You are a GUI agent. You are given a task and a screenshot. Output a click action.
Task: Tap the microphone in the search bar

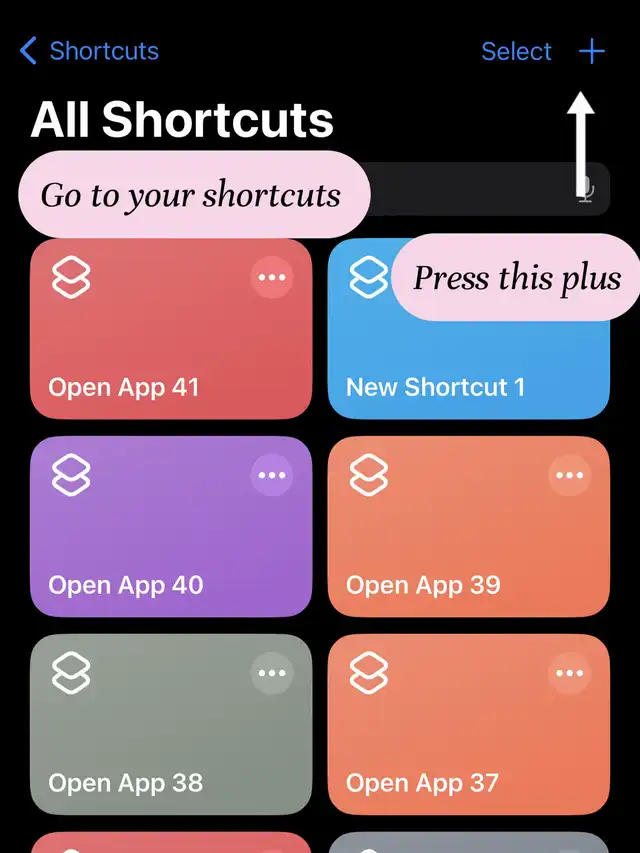pyautogui.click(x=586, y=189)
